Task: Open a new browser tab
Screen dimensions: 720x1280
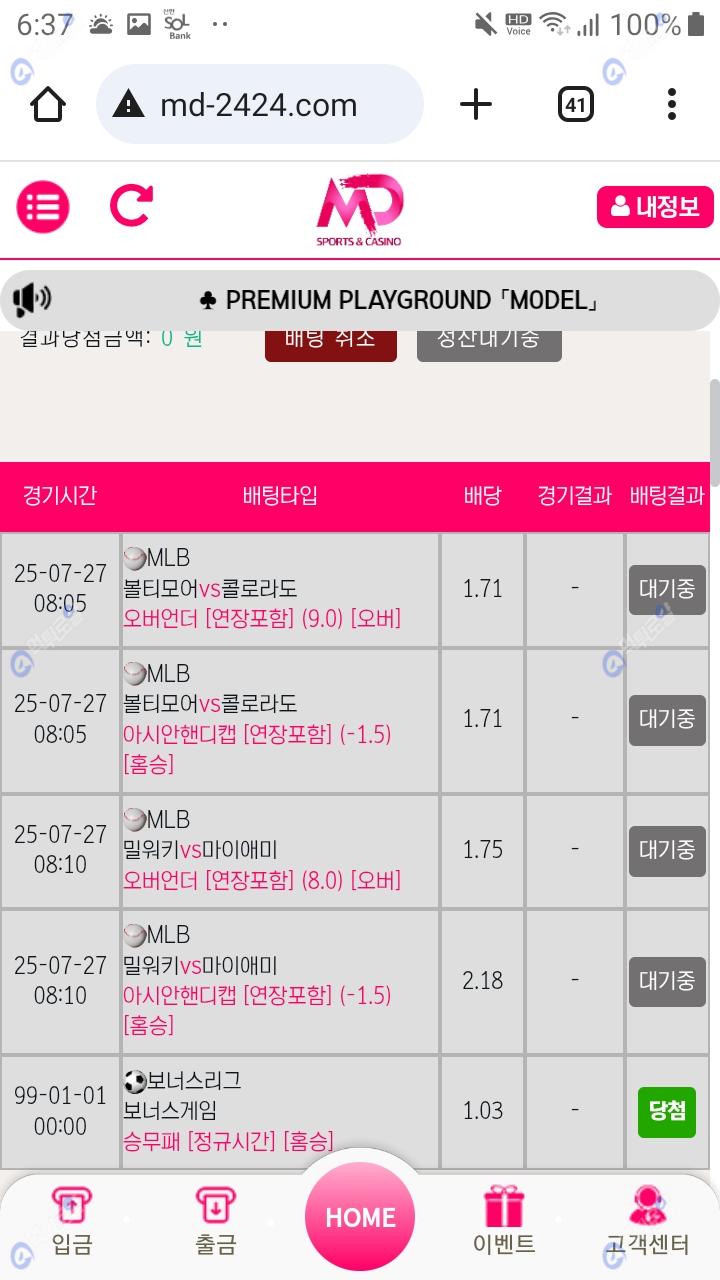Action: tap(476, 104)
